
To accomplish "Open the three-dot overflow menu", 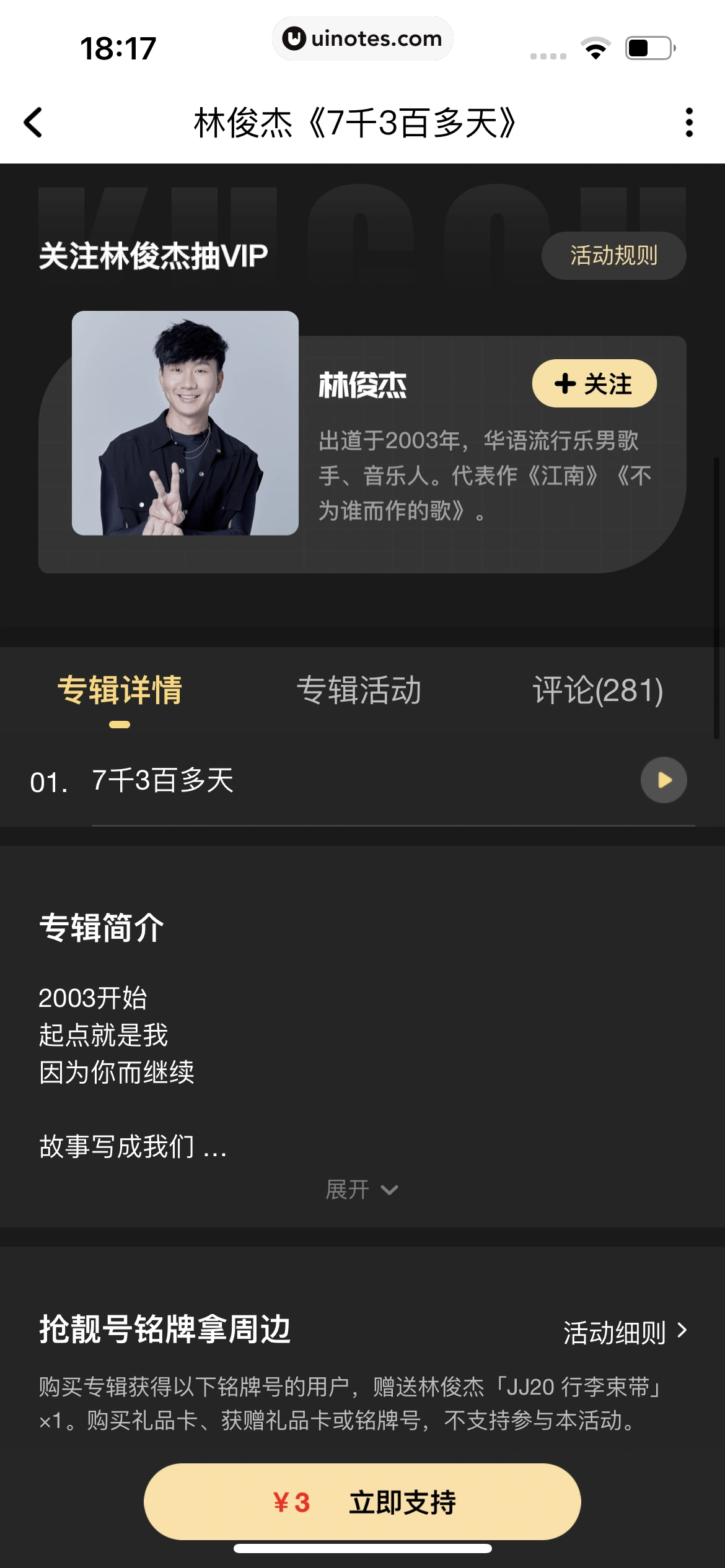I will [688, 122].
